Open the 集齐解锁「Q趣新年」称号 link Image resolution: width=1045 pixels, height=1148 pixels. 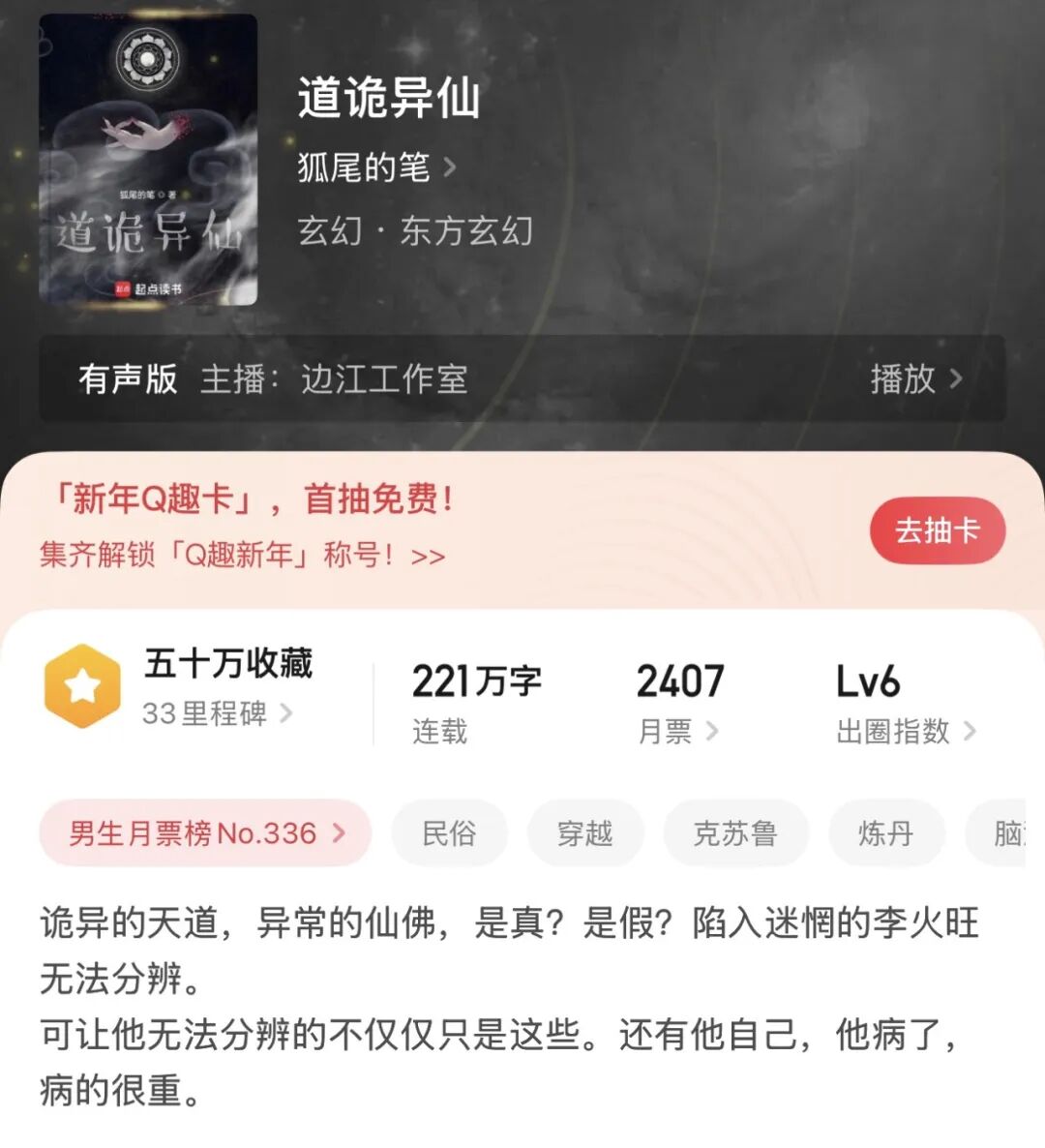click(x=242, y=556)
